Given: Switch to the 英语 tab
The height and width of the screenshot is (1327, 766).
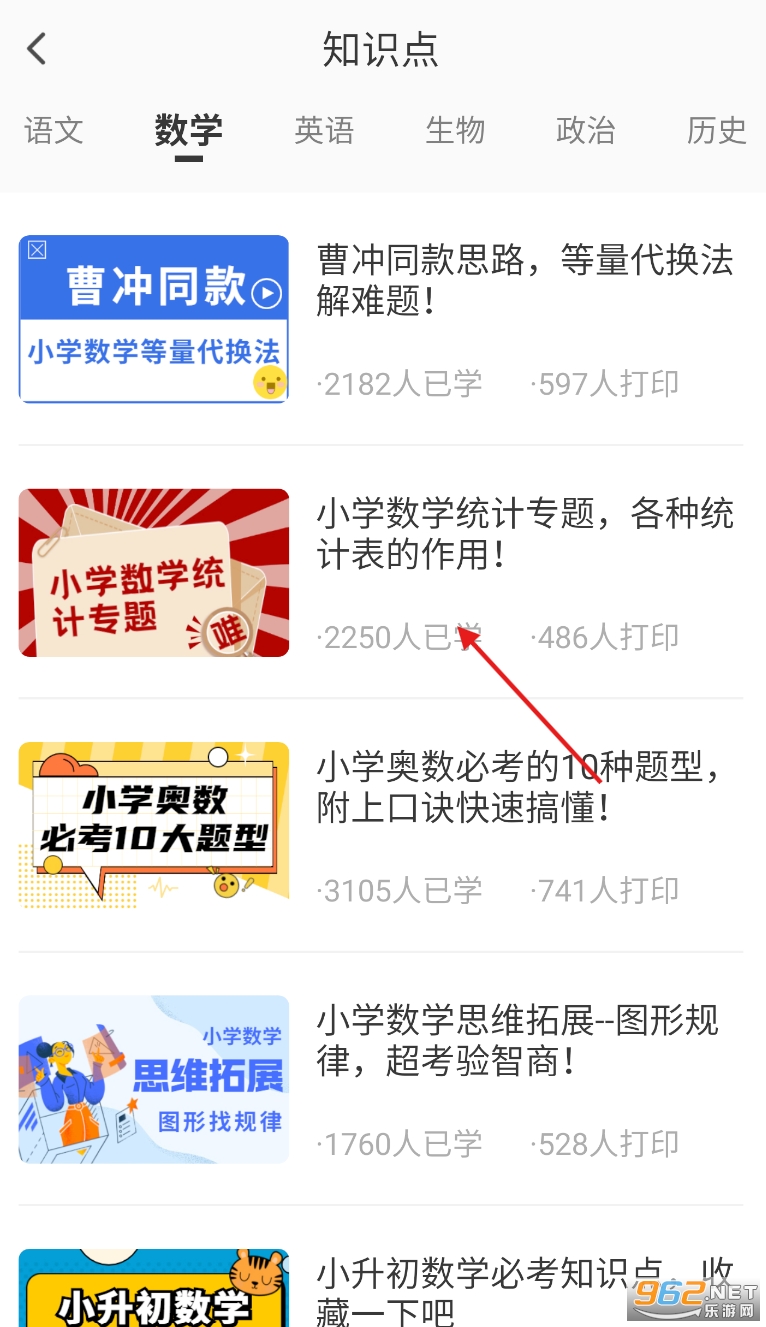Looking at the screenshot, I should (x=324, y=131).
